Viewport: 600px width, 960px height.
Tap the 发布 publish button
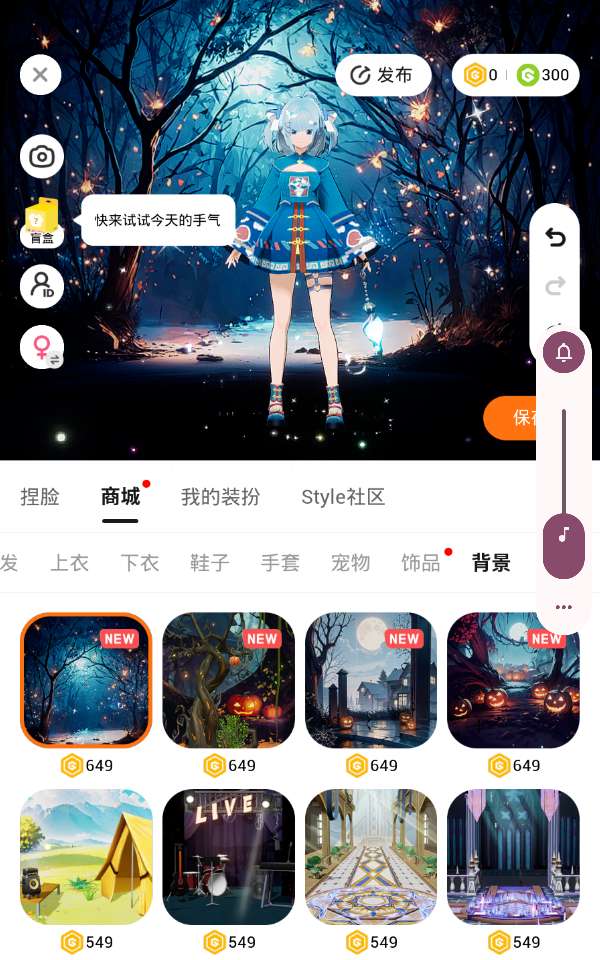click(x=383, y=75)
